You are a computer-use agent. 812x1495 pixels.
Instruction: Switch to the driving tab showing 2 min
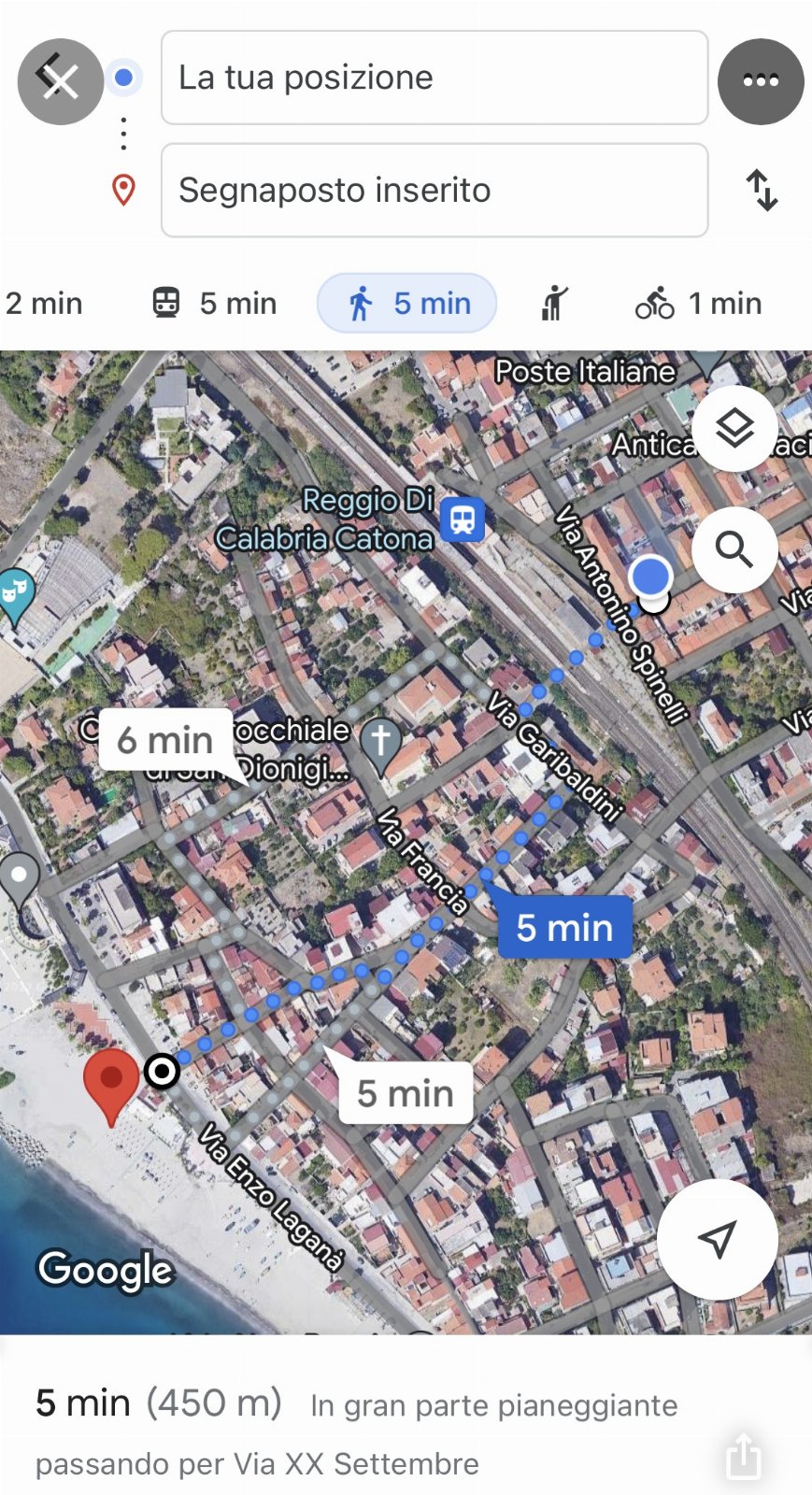(44, 302)
